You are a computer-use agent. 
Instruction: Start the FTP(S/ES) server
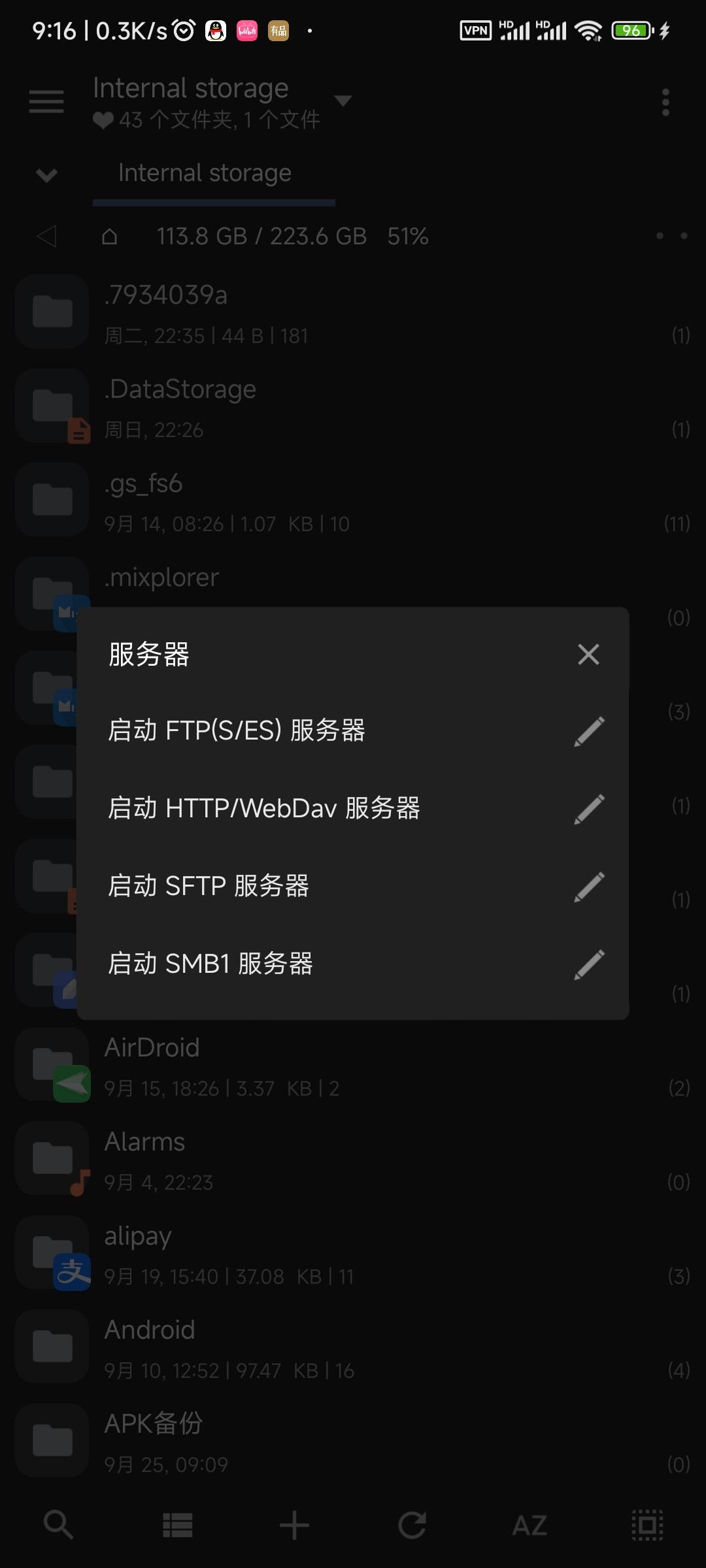237,730
